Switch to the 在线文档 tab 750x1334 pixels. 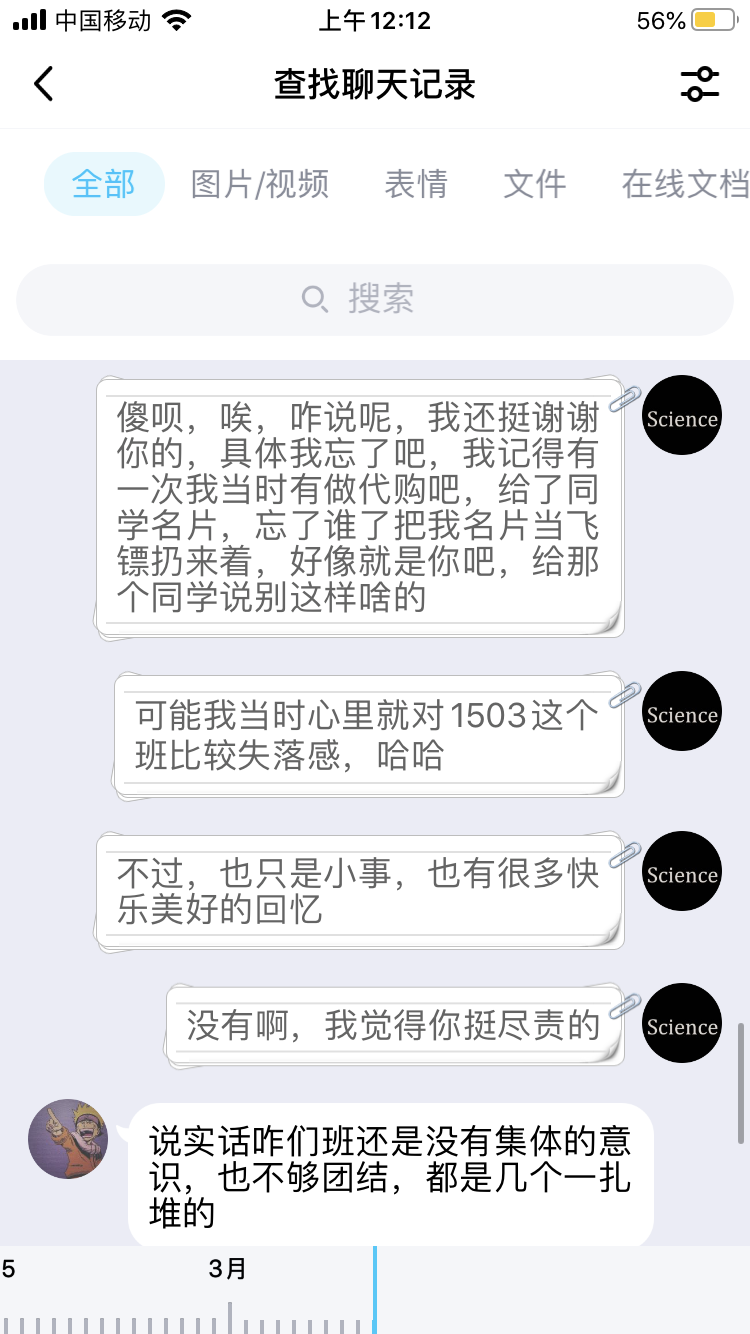point(684,184)
